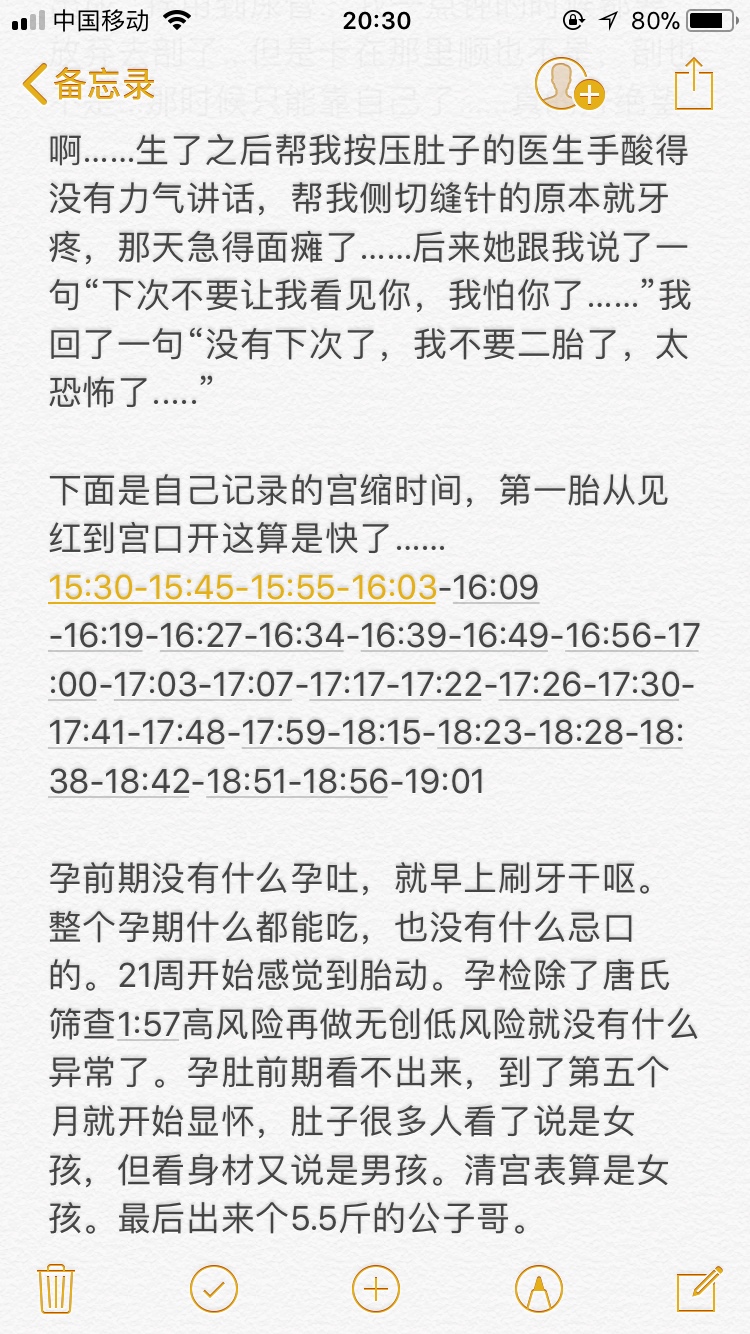The width and height of the screenshot is (750, 1334).
Task: Go back to 备忘录 list
Action: [88, 85]
